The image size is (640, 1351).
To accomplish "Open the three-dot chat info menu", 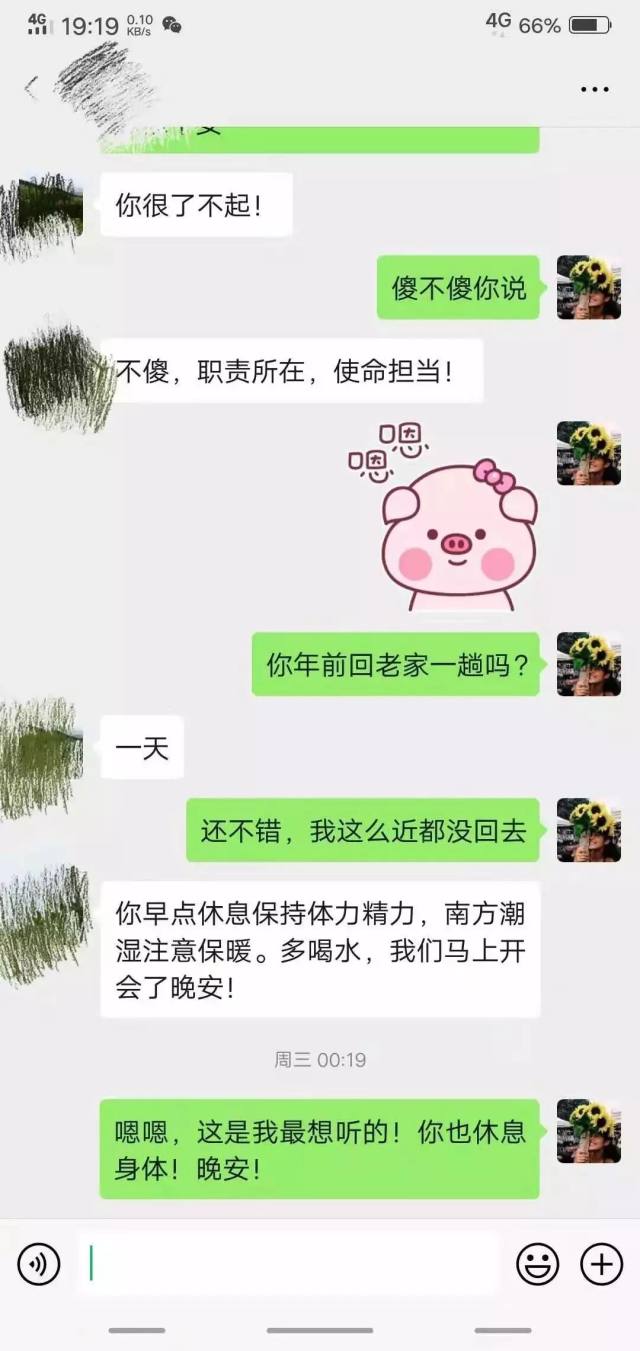I will click(x=594, y=89).
